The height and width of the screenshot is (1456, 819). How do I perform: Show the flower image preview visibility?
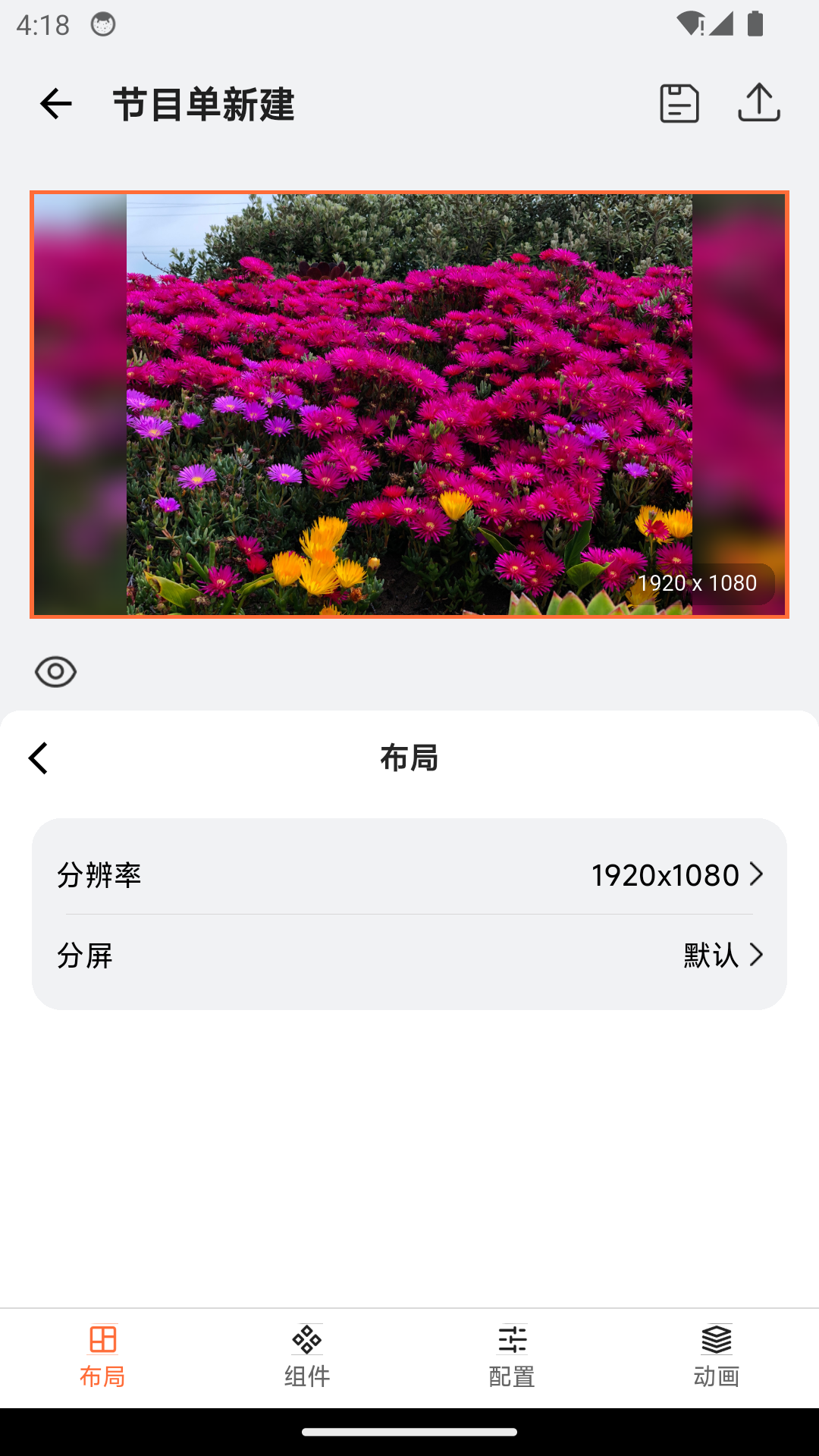tap(55, 670)
